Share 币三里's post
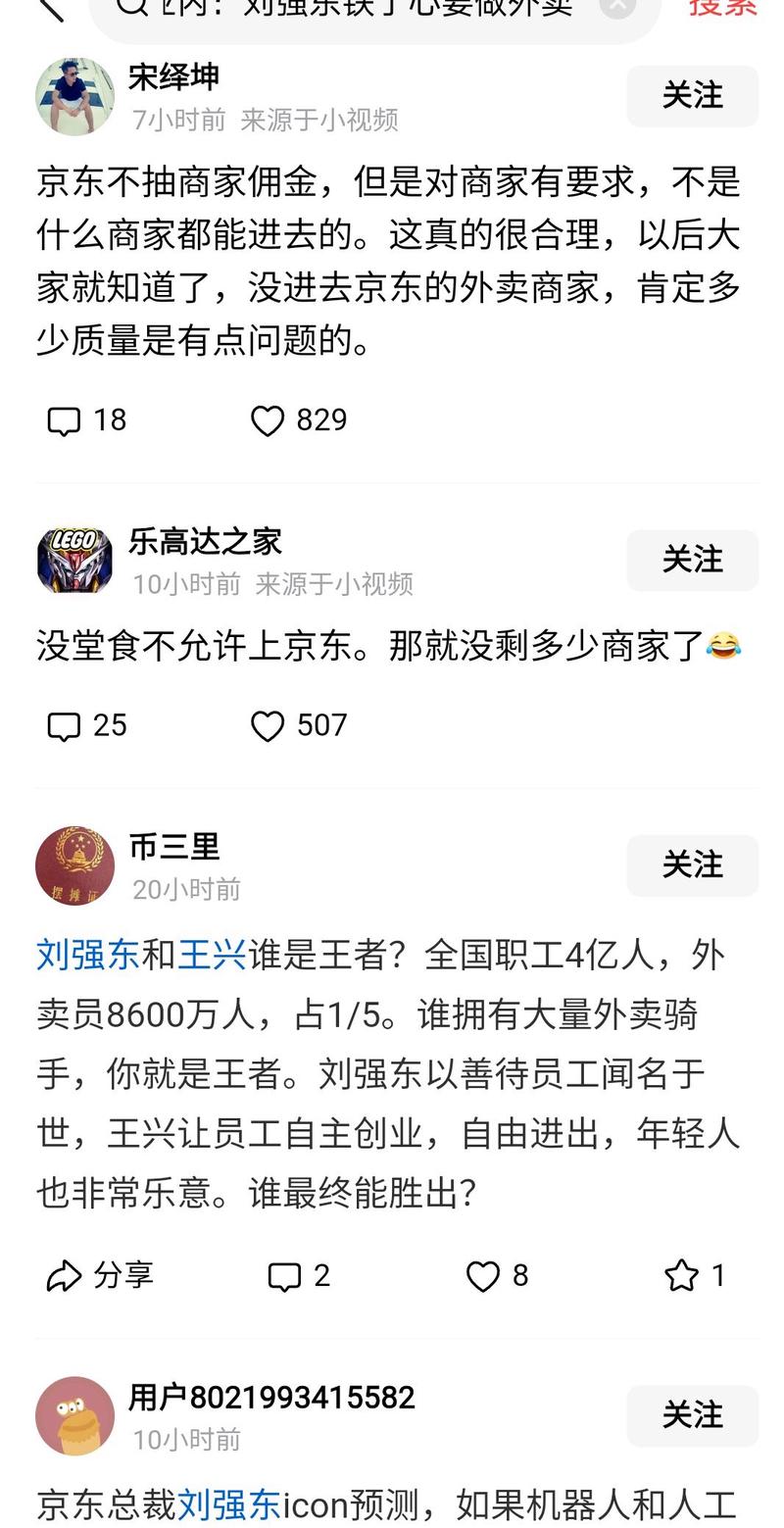This screenshot has height=1528, width=784. 100,1275
